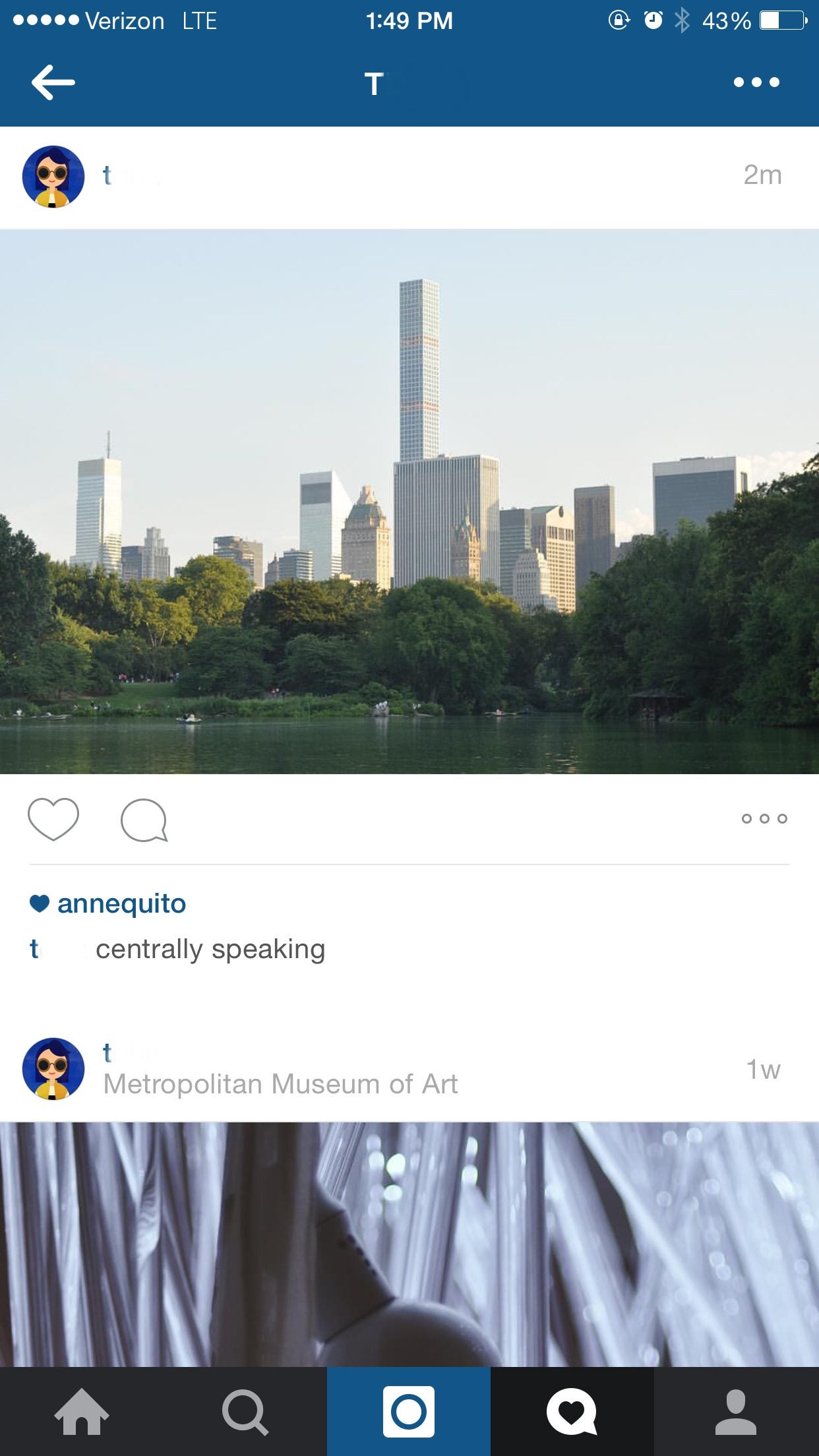Tap the profile avatar on the 2m post
This screenshot has height=1456, width=819.
click(53, 177)
